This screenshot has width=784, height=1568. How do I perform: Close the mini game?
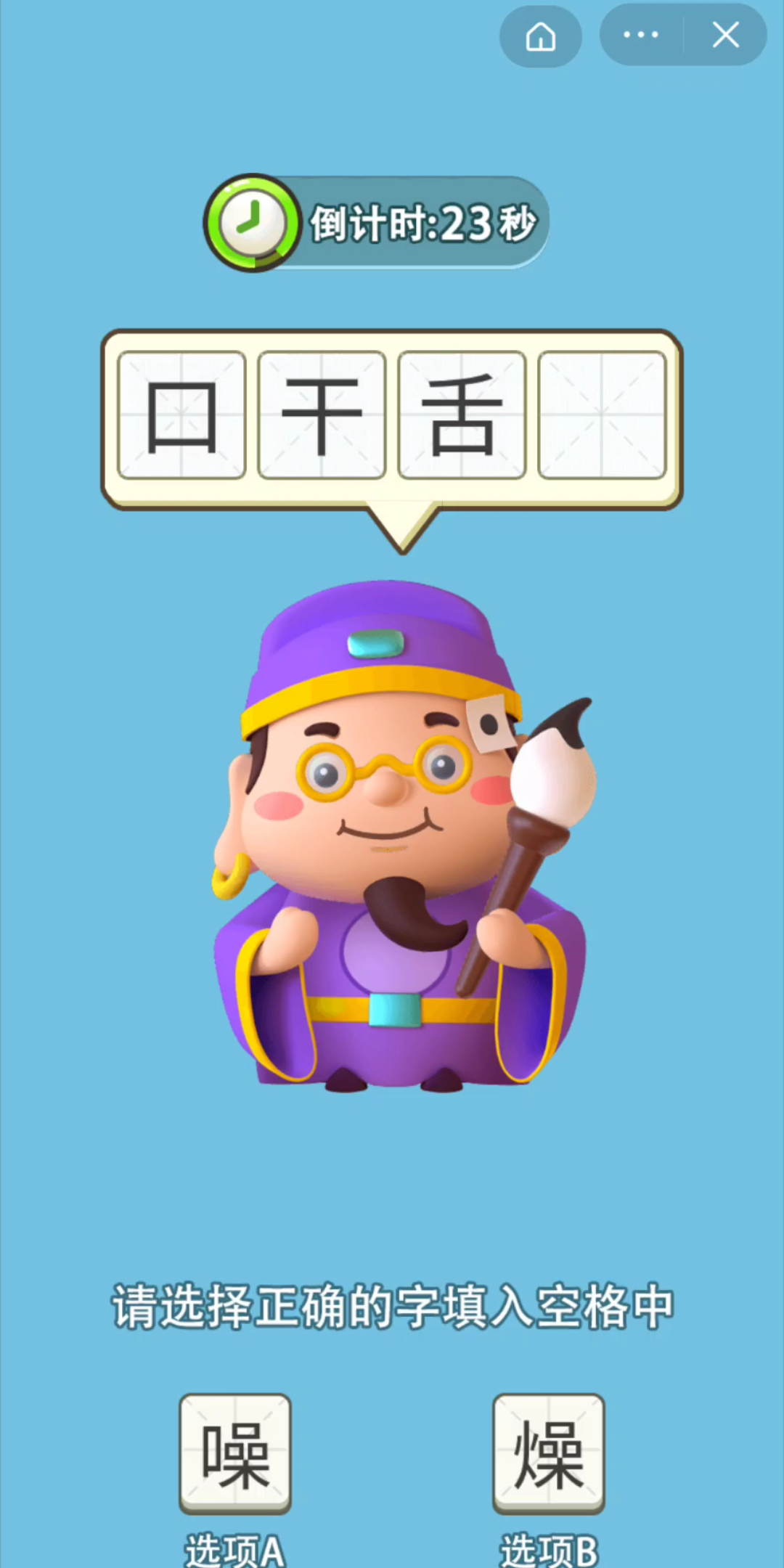pos(725,35)
